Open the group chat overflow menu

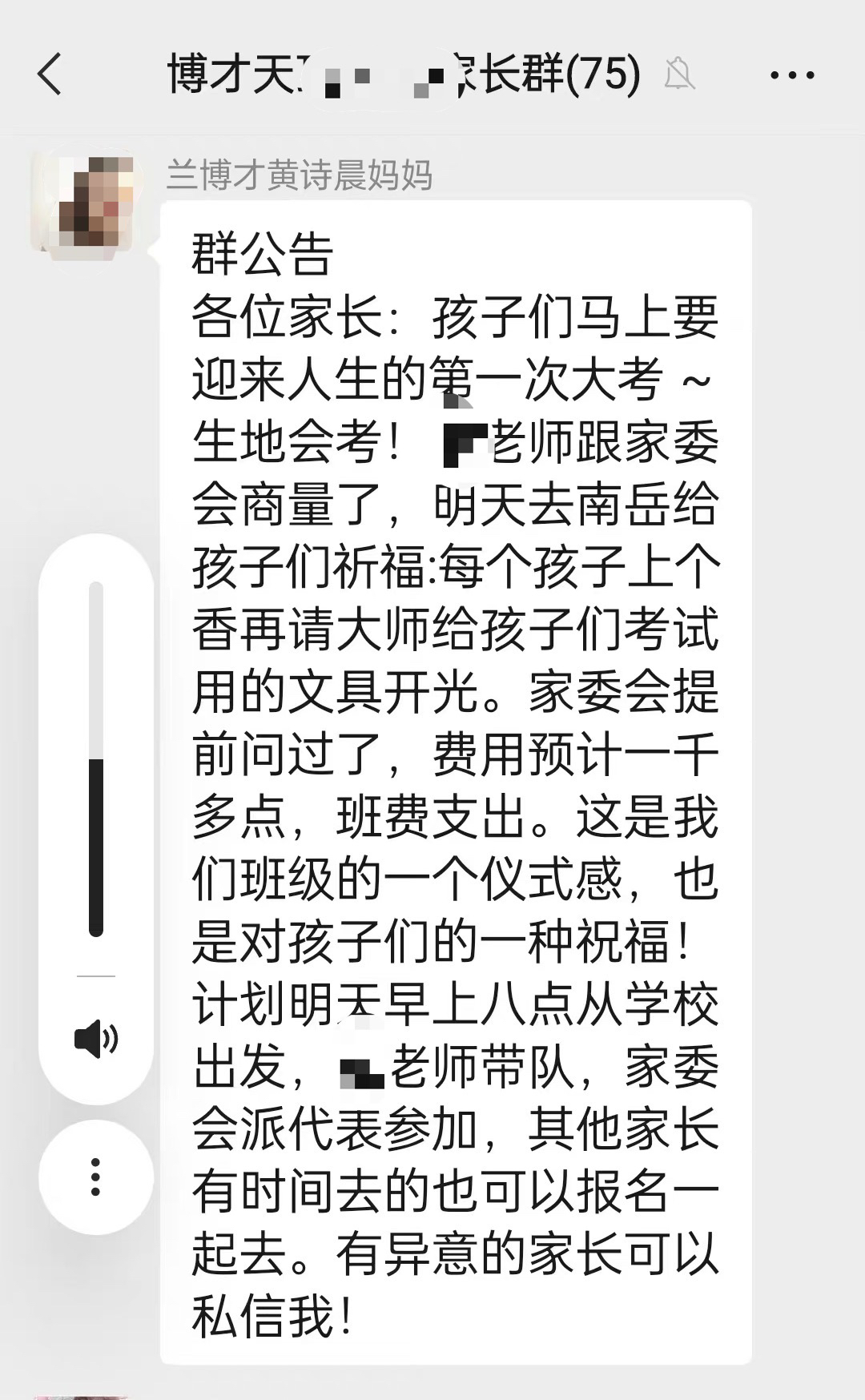(791, 75)
